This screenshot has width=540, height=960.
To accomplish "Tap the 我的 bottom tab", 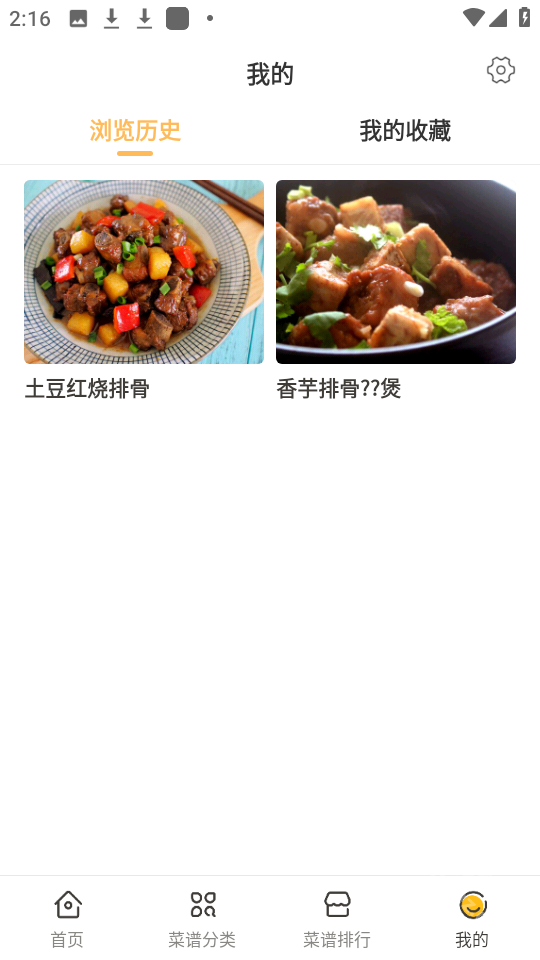I will point(472,918).
